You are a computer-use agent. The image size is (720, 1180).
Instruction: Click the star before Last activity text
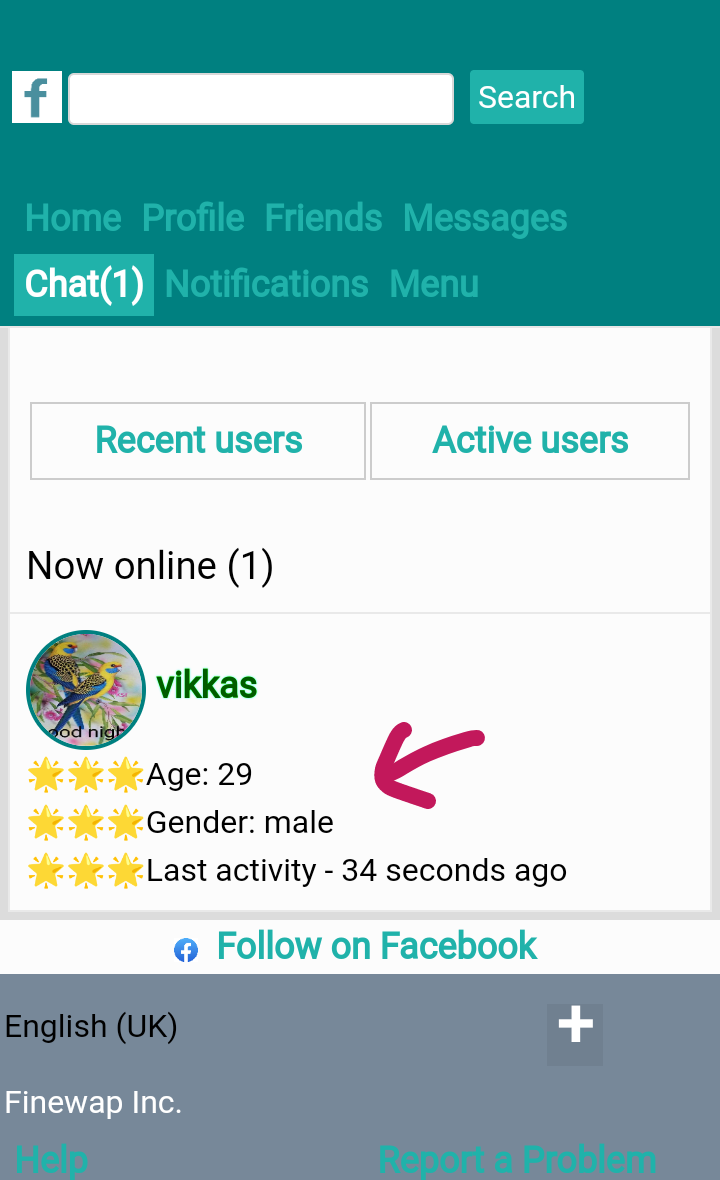click(x=44, y=869)
